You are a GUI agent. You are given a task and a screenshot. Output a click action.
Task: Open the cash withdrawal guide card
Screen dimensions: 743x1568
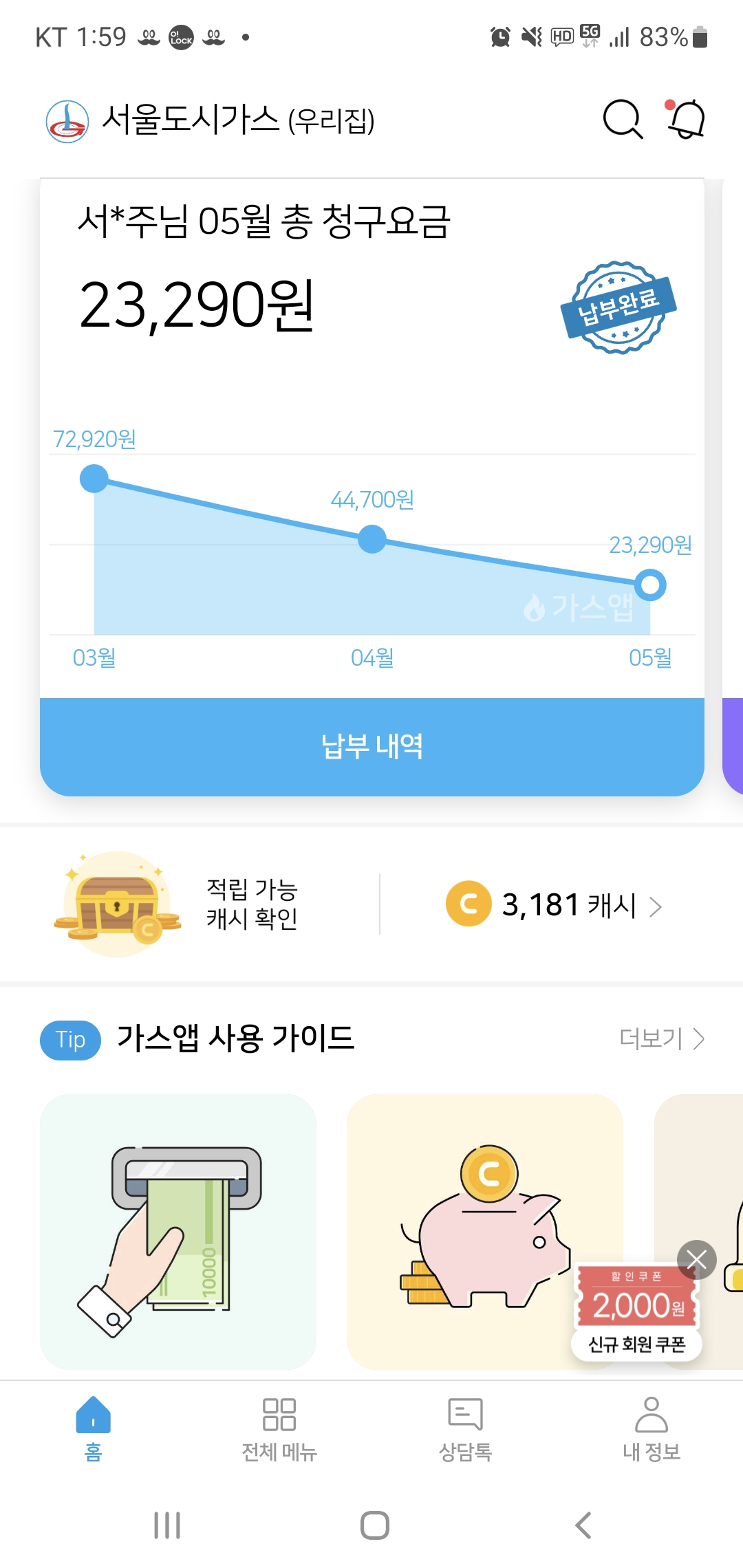pos(178,1231)
